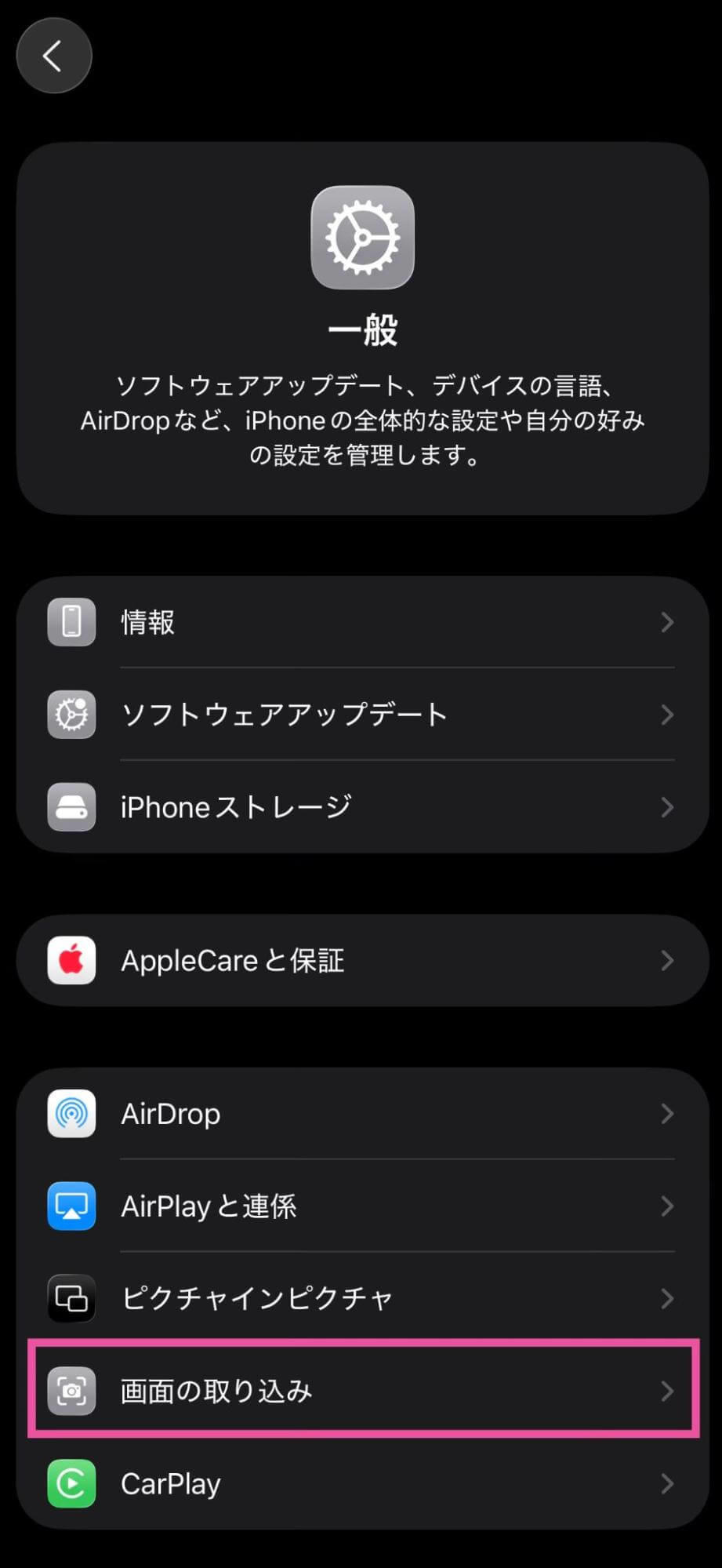Tap the back arrow button
722x1568 pixels.
(x=53, y=55)
